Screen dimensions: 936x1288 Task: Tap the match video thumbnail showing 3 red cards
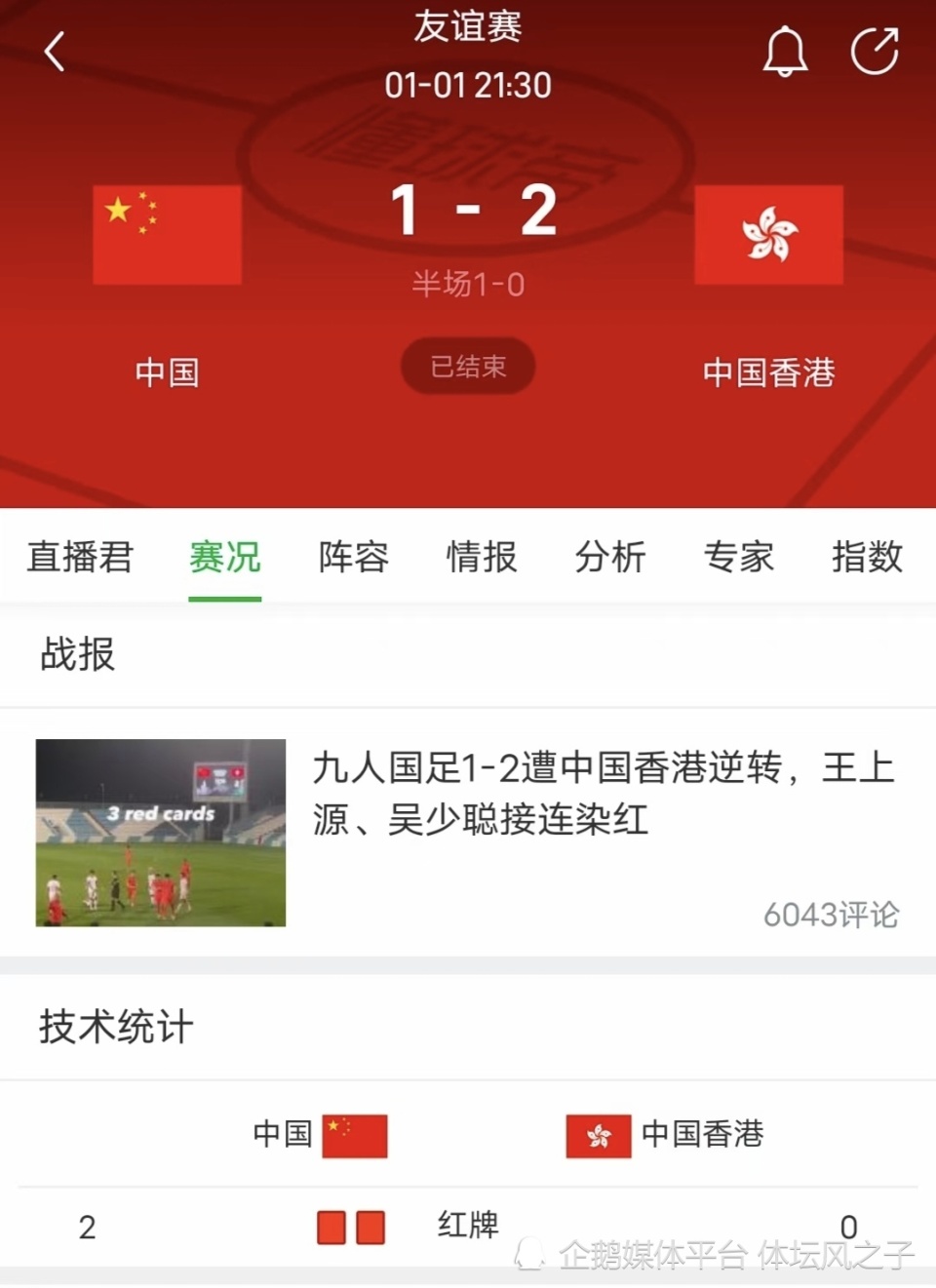click(x=160, y=834)
